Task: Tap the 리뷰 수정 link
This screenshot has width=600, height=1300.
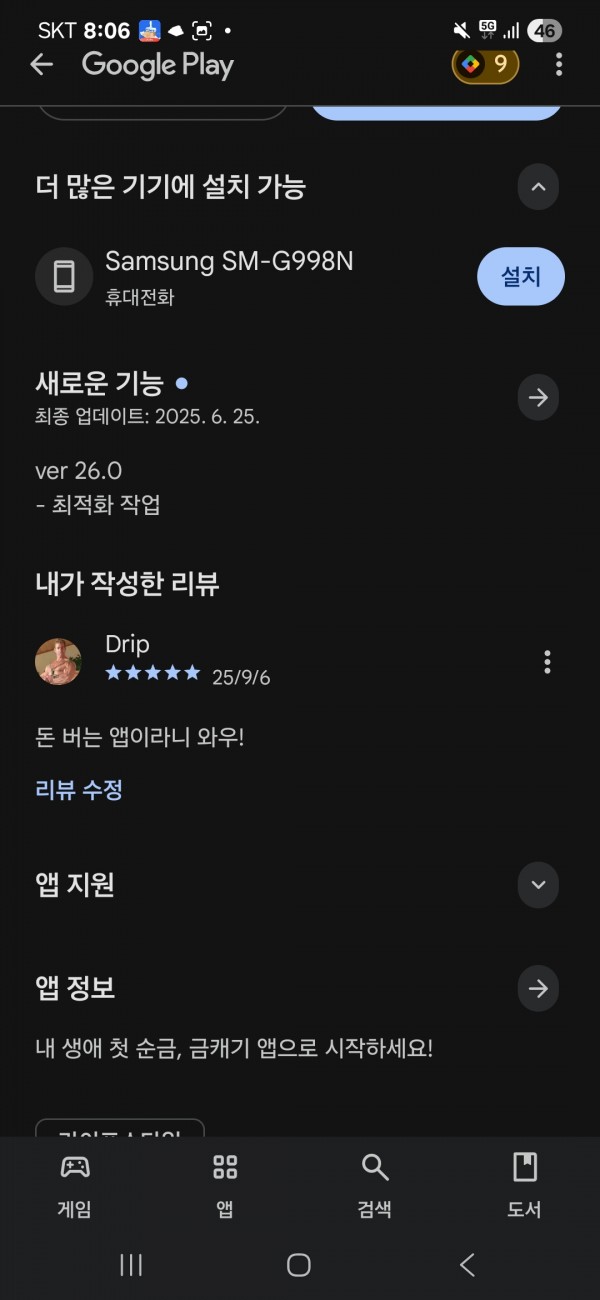Action: (79, 790)
